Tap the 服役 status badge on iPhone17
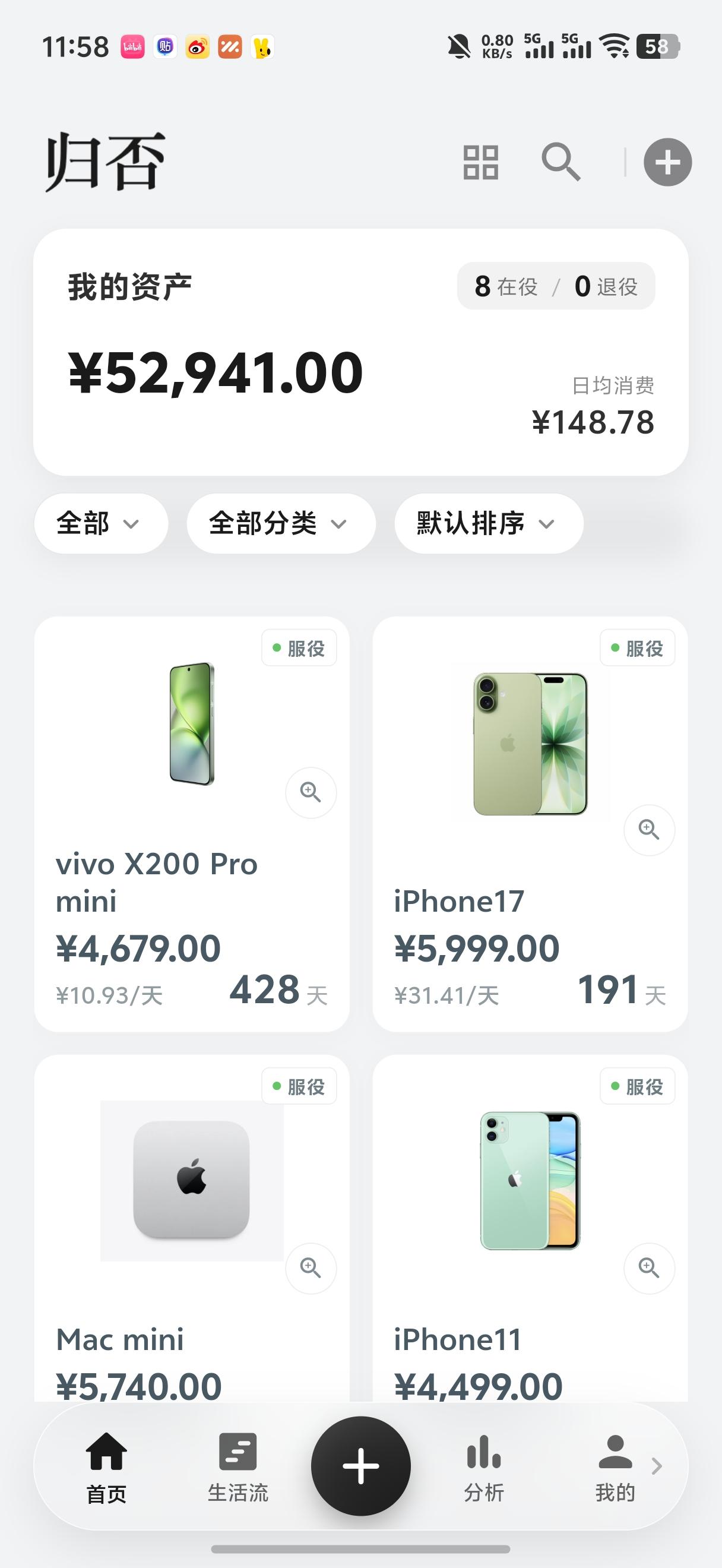The width and height of the screenshot is (722, 1568). pyautogui.click(x=637, y=648)
